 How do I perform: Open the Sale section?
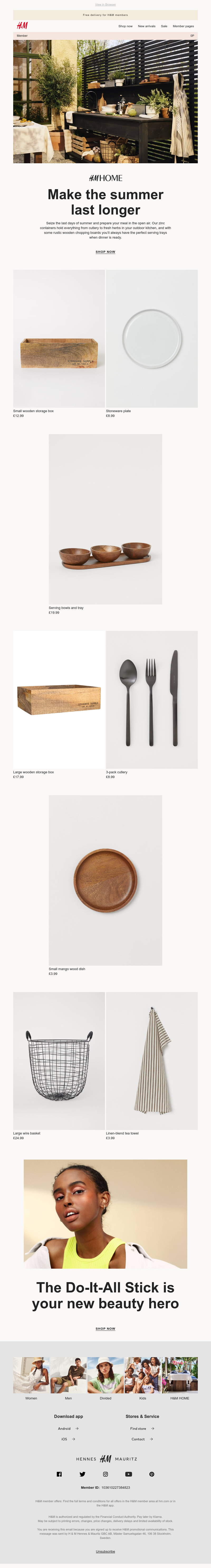164,26
